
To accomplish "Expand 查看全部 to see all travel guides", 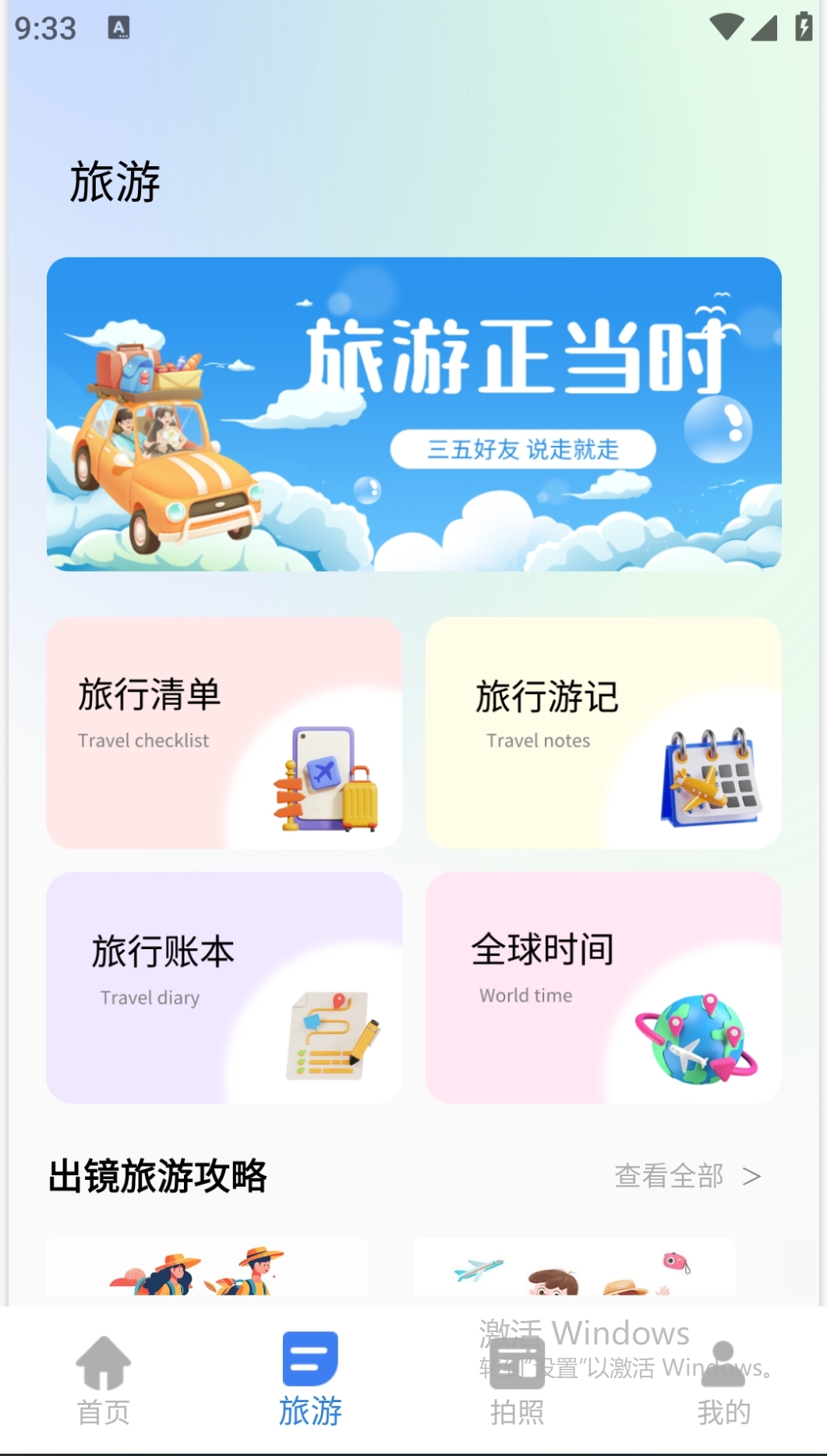I will point(669,1177).
